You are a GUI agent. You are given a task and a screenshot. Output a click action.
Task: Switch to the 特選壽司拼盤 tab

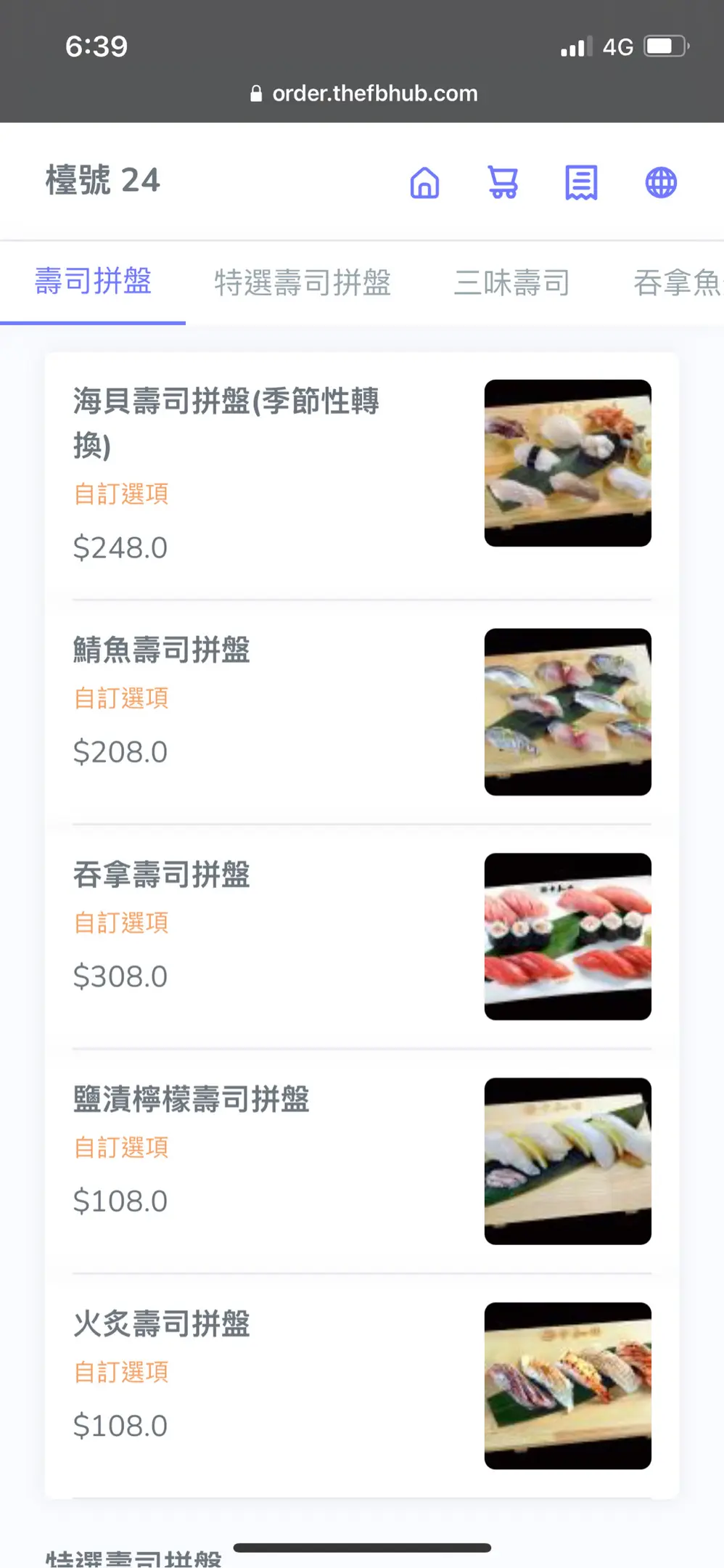(303, 282)
